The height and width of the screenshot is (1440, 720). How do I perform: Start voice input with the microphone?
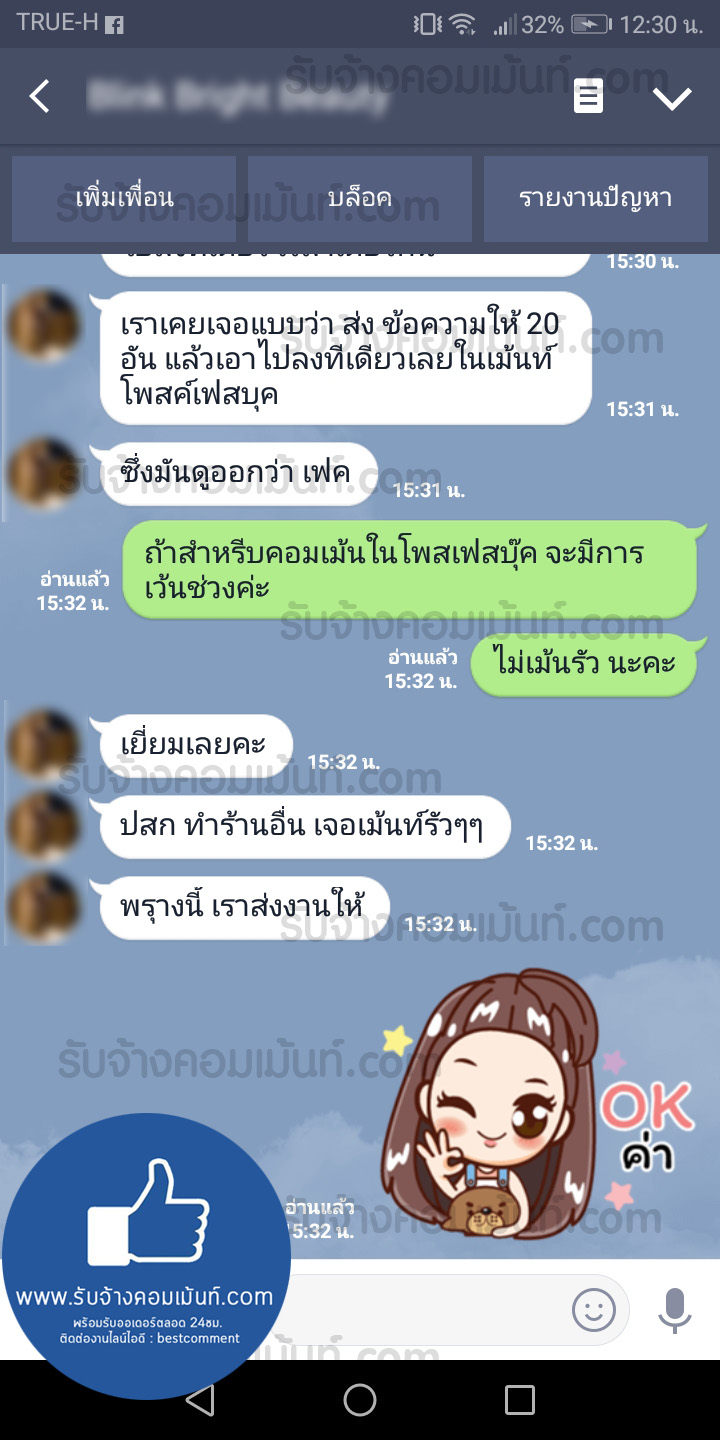[x=675, y=1308]
